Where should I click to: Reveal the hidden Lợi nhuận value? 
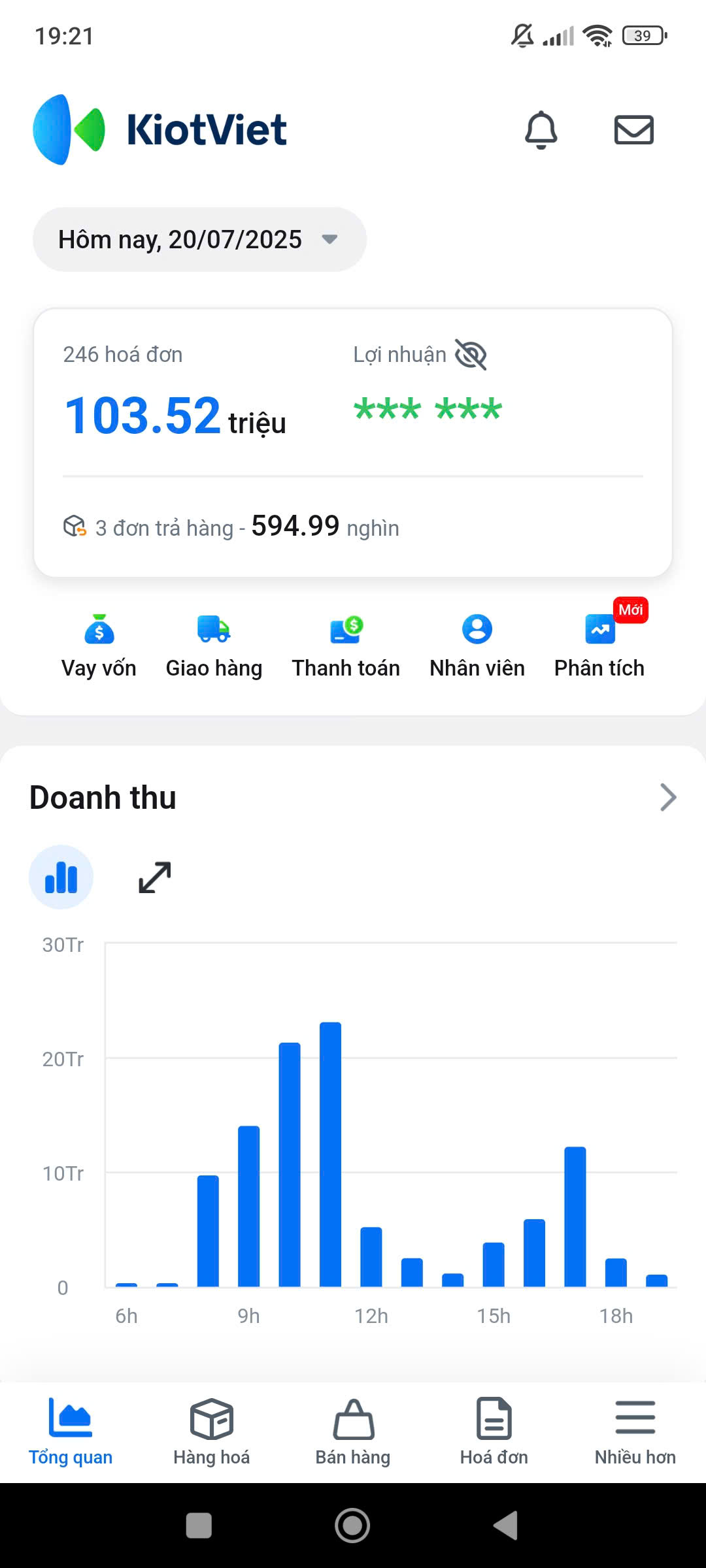471,355
